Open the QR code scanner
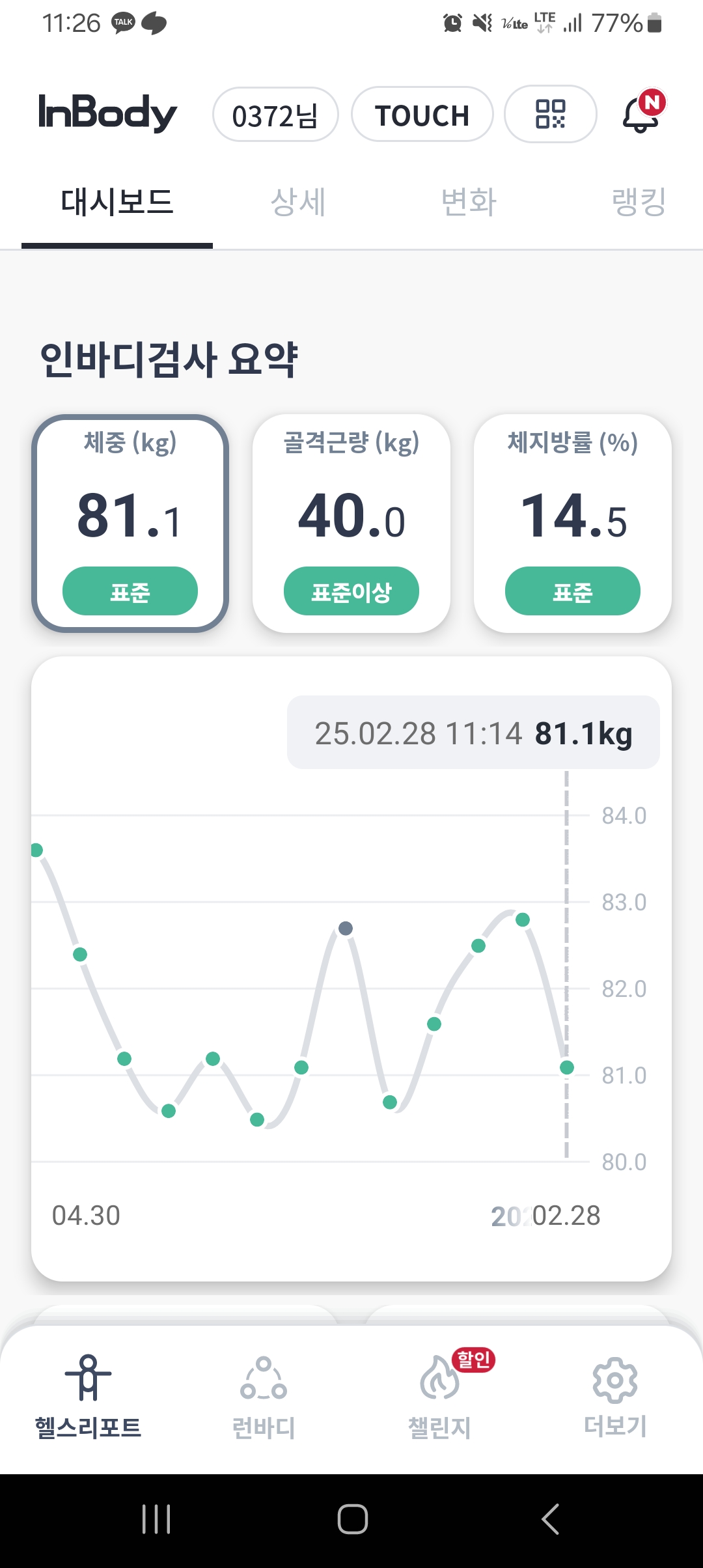Image resolution: width=703 pixels, height=1568 pixels. (550, 114)
